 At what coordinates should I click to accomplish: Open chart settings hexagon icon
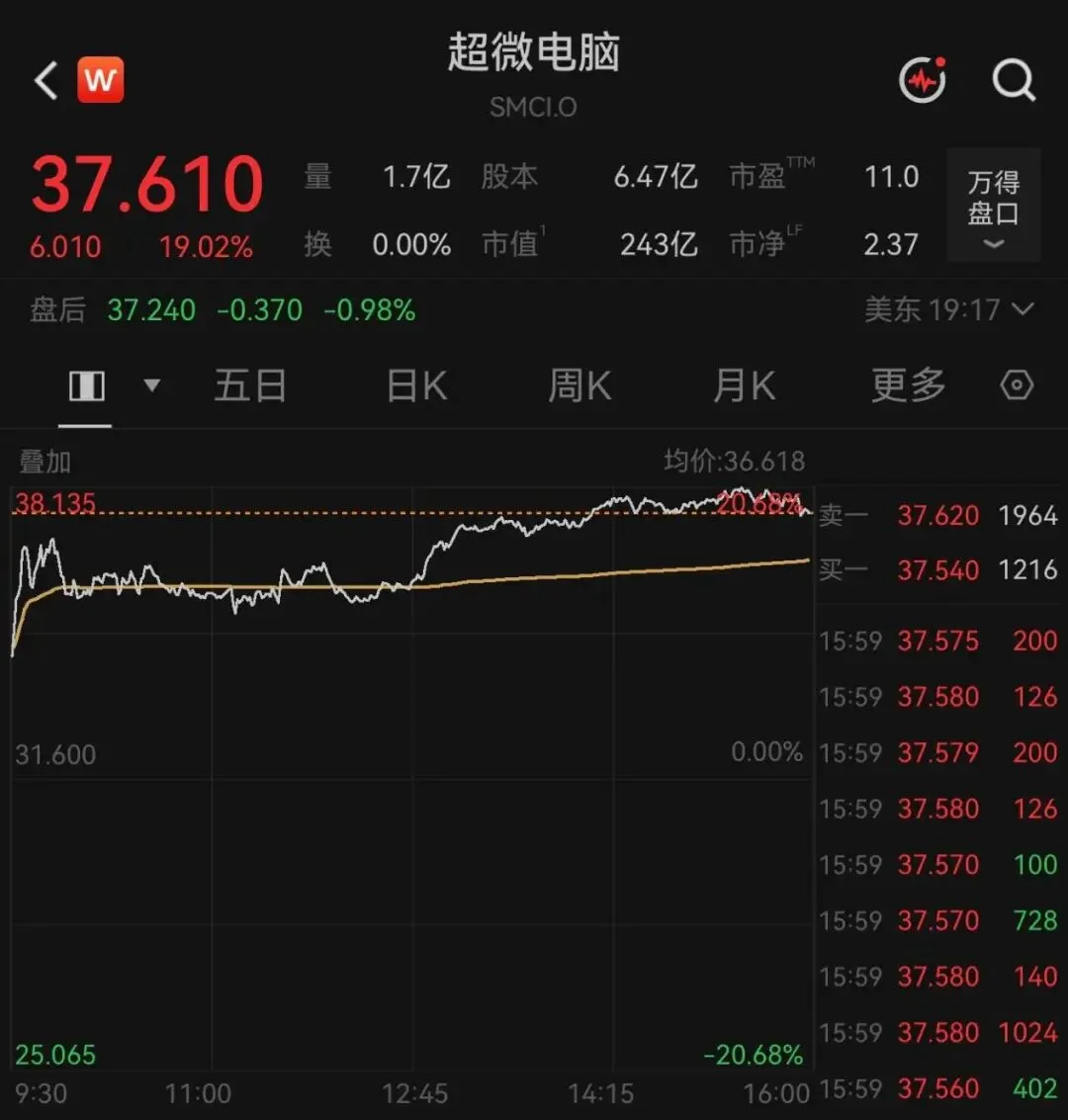(x=1017, y=385)
